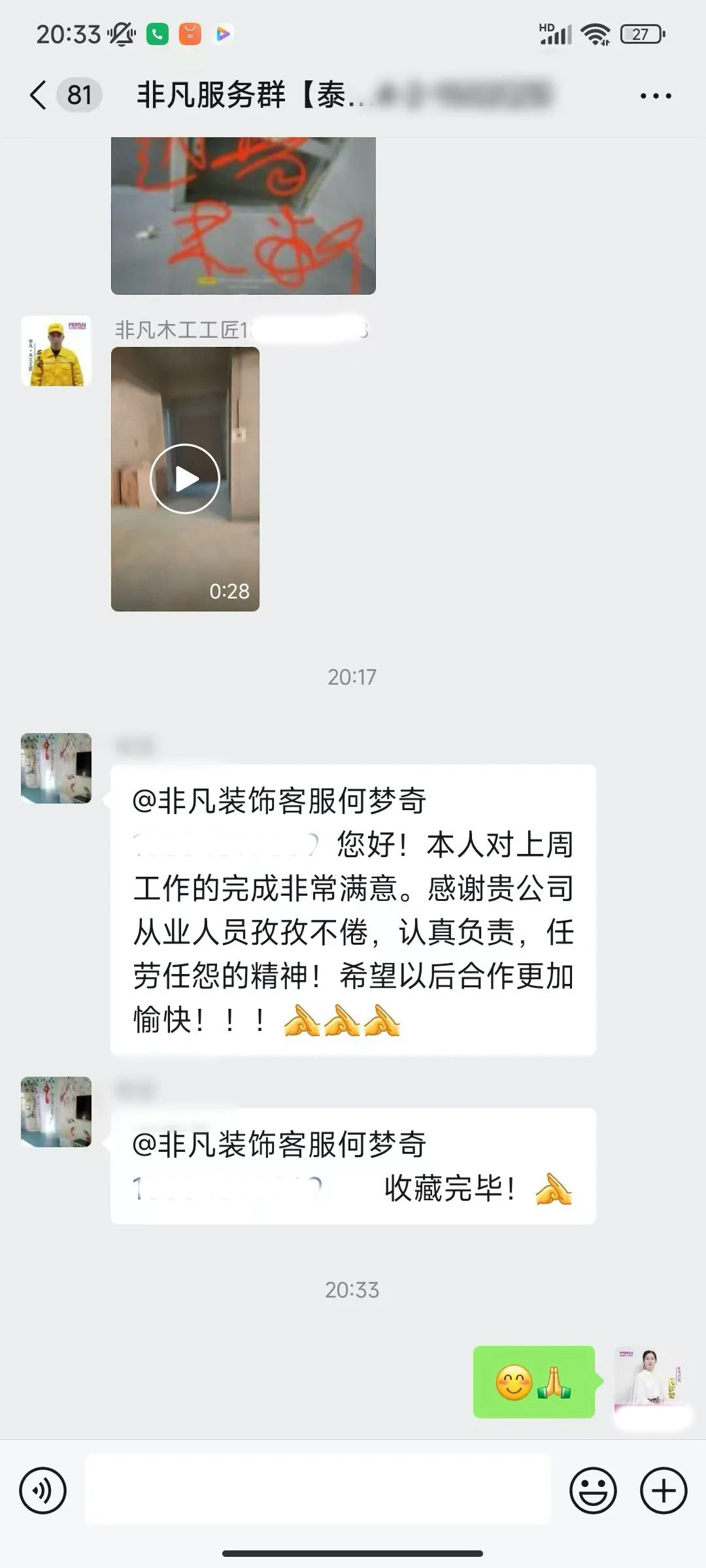Open the plus attachment menu
The height and width of the screenshot is (1568, 706).
click(x=664, y=1490)
